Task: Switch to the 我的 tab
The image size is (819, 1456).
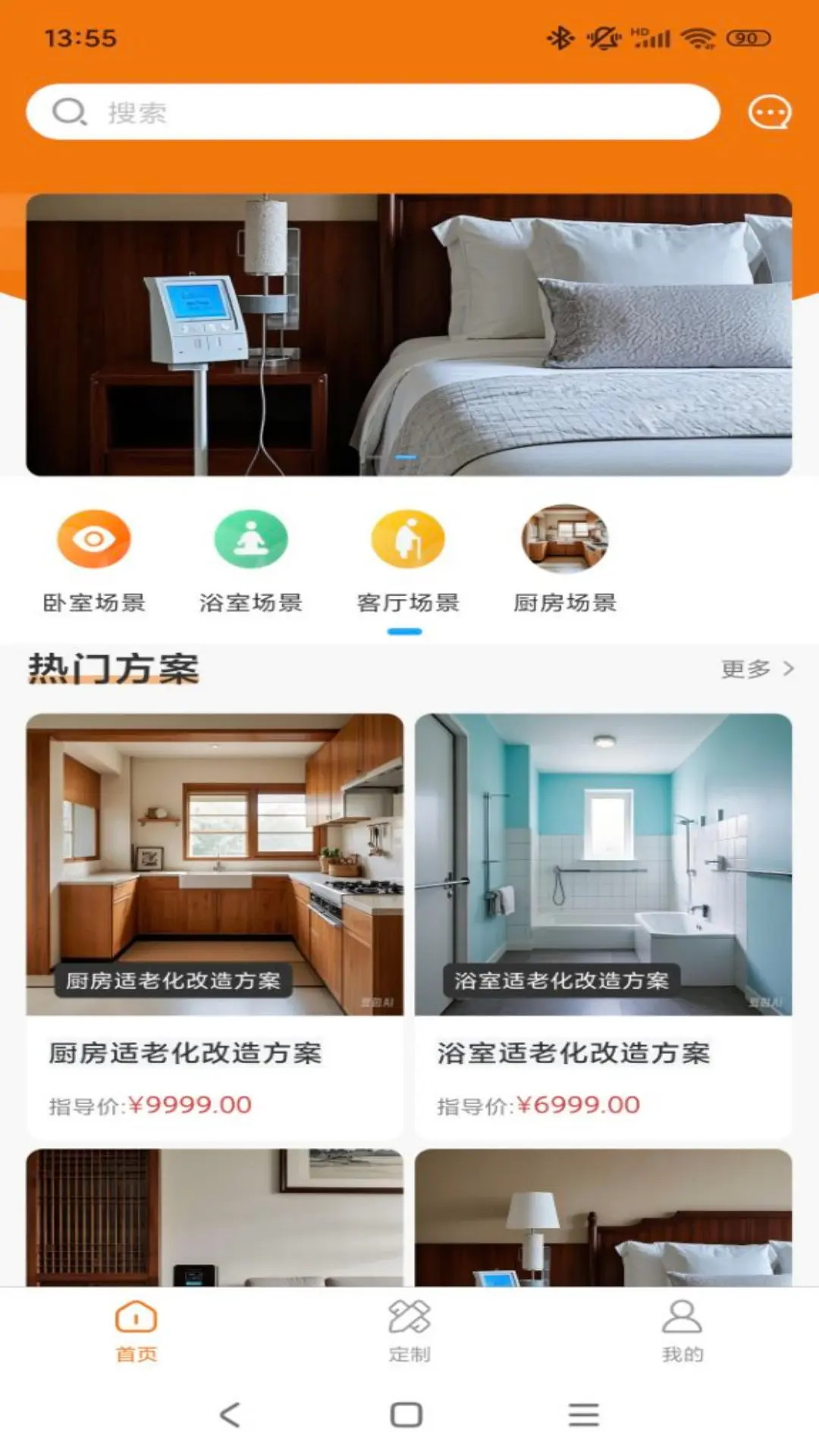Action: point(682,1332)
